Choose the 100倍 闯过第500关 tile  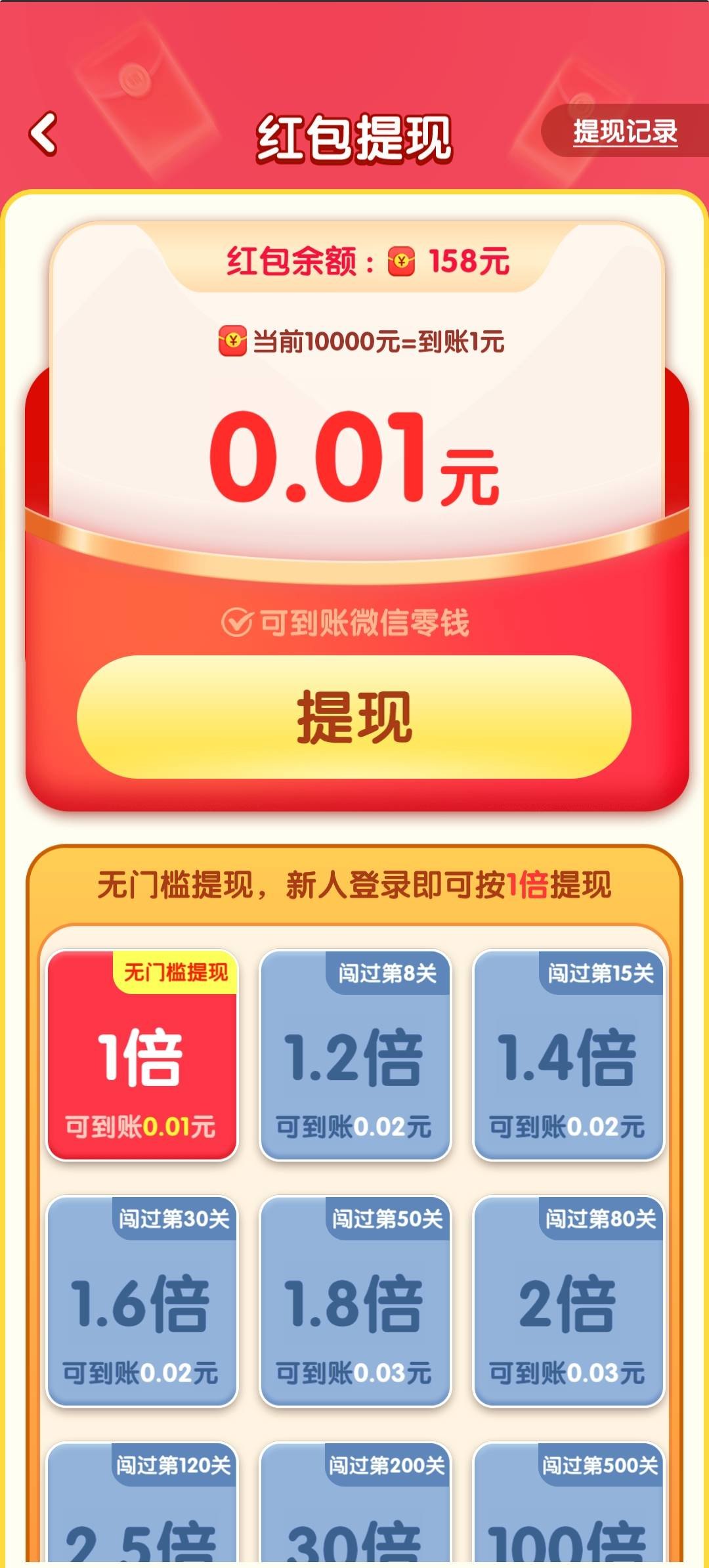tap(568, 1510)
